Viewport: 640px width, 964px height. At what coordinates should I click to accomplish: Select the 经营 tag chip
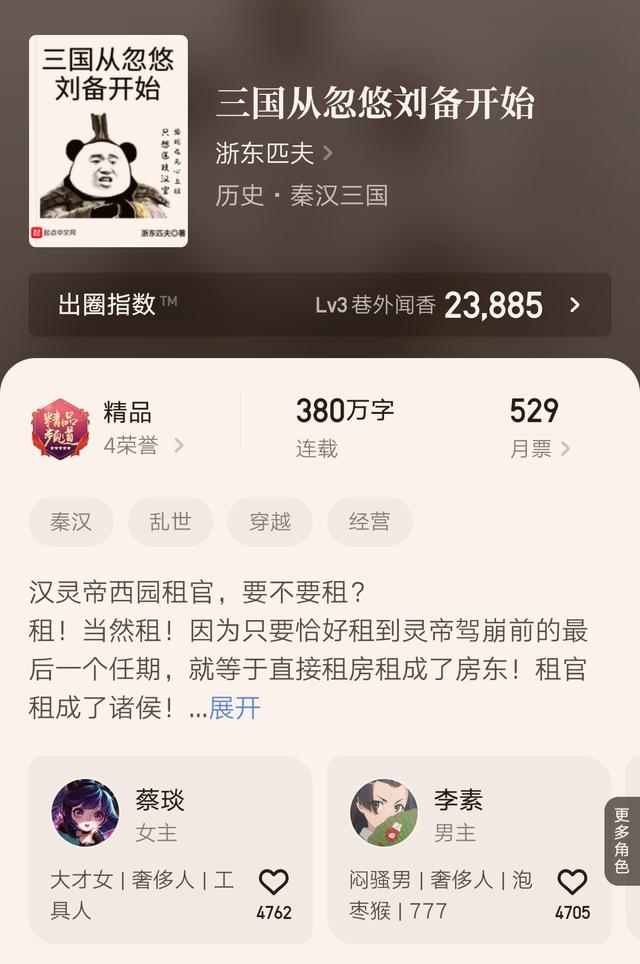[x=369, y=522]
